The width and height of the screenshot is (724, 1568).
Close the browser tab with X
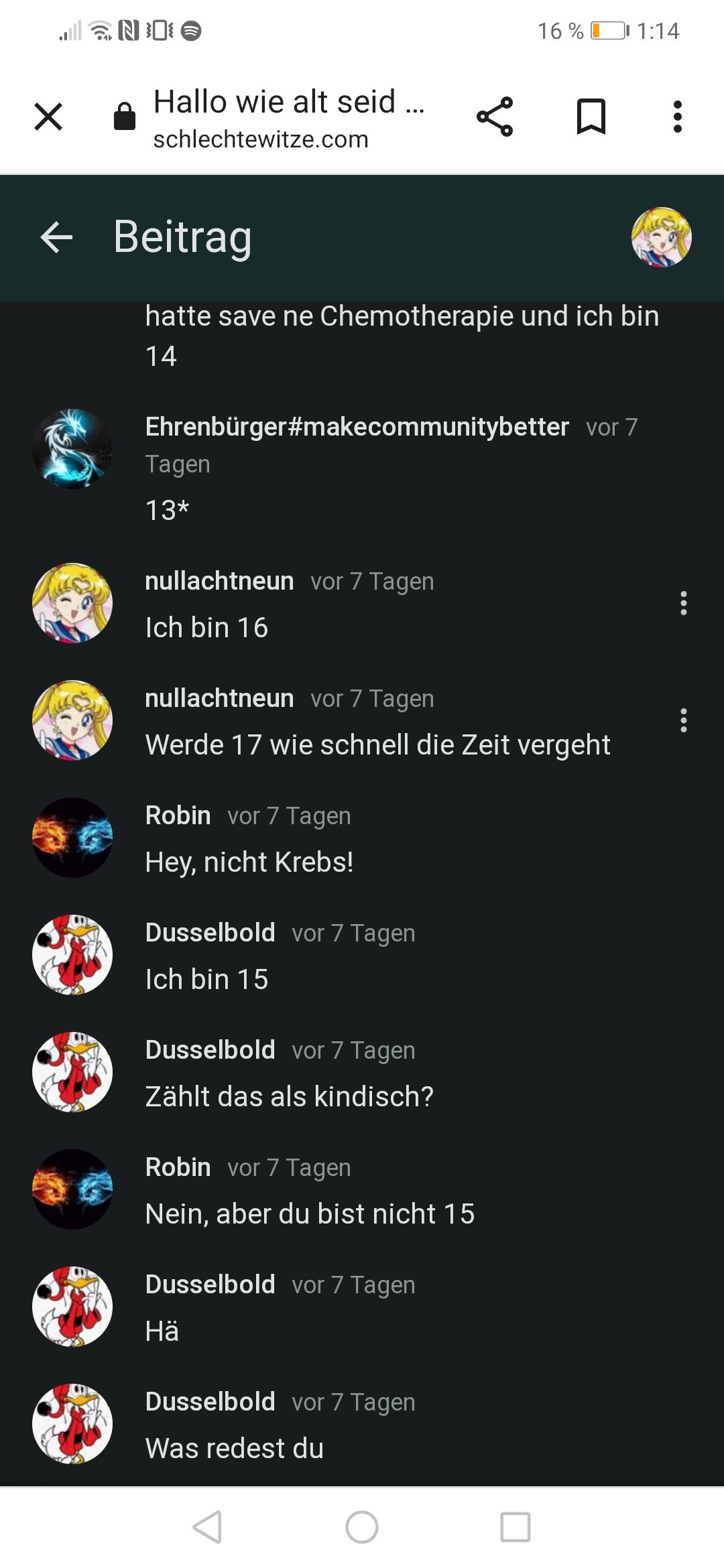[x=48, y=117]
